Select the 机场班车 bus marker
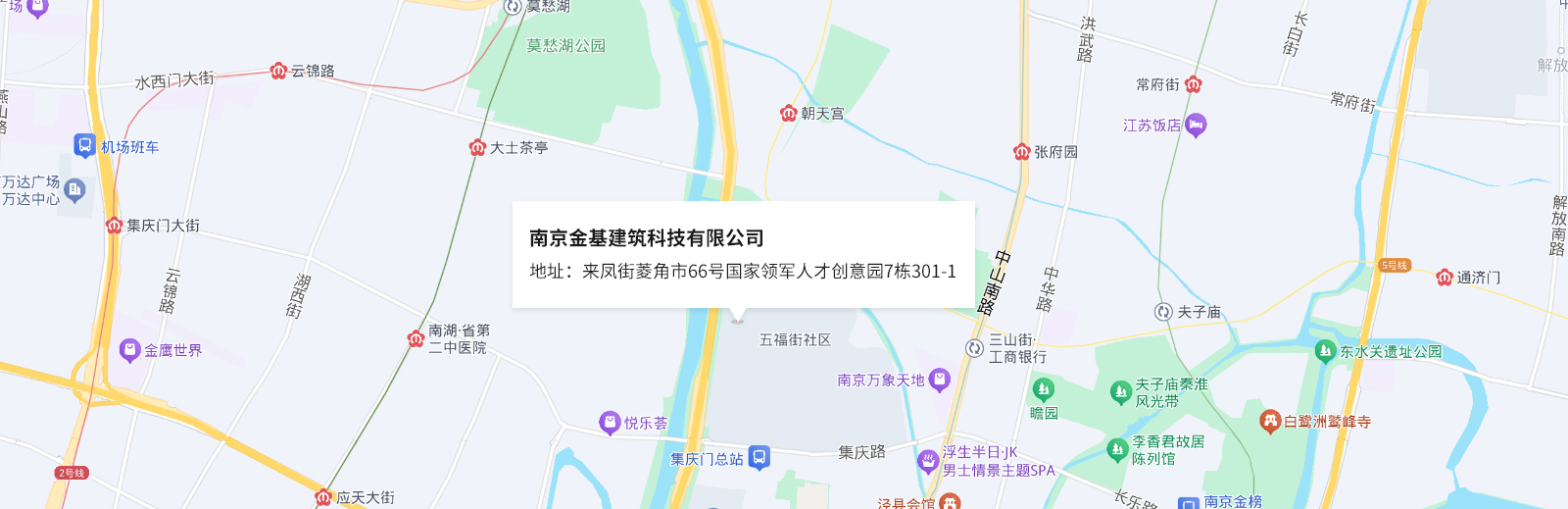Image resolution: width=1568 pixels, height=509 pixels. click(85, 146)
